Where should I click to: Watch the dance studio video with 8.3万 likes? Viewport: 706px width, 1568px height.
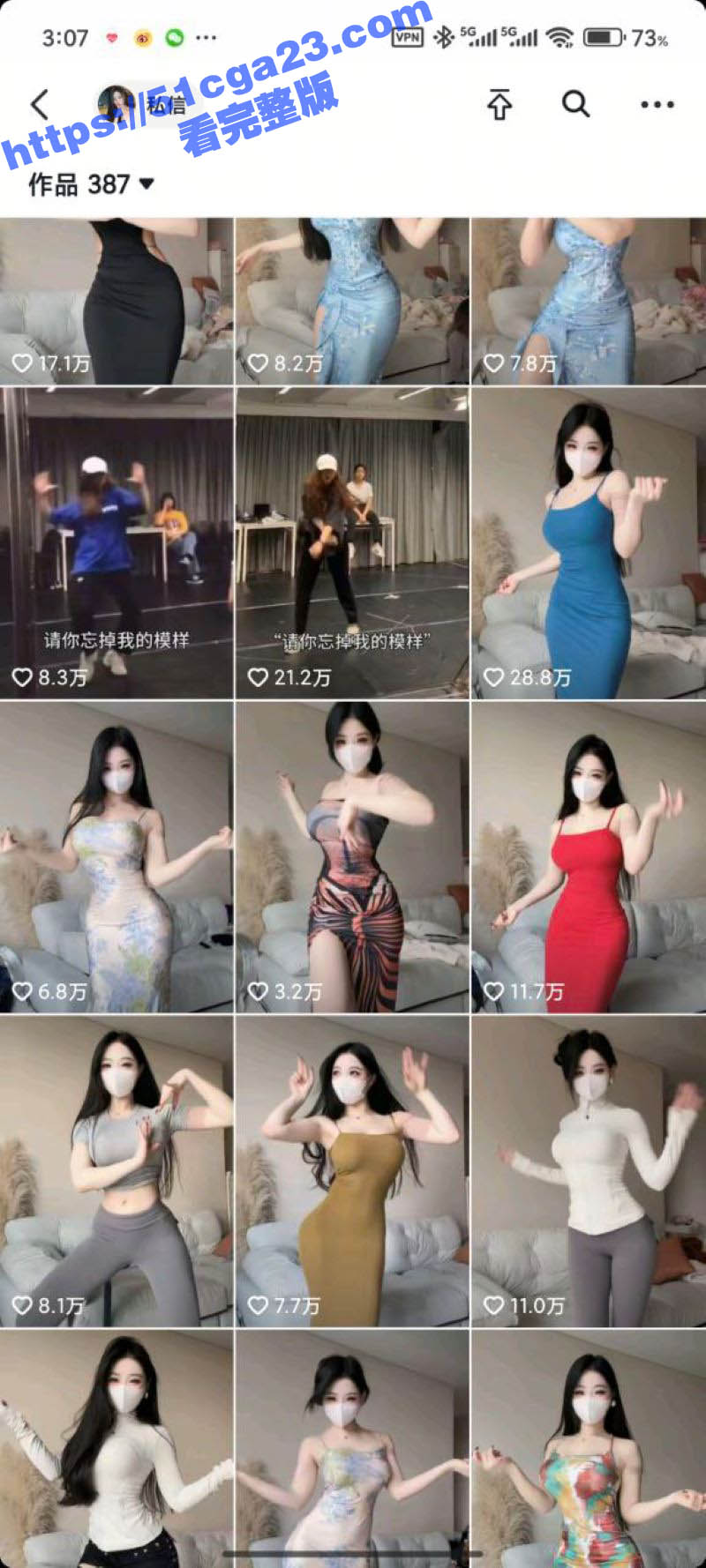click(x=116, y=542)
